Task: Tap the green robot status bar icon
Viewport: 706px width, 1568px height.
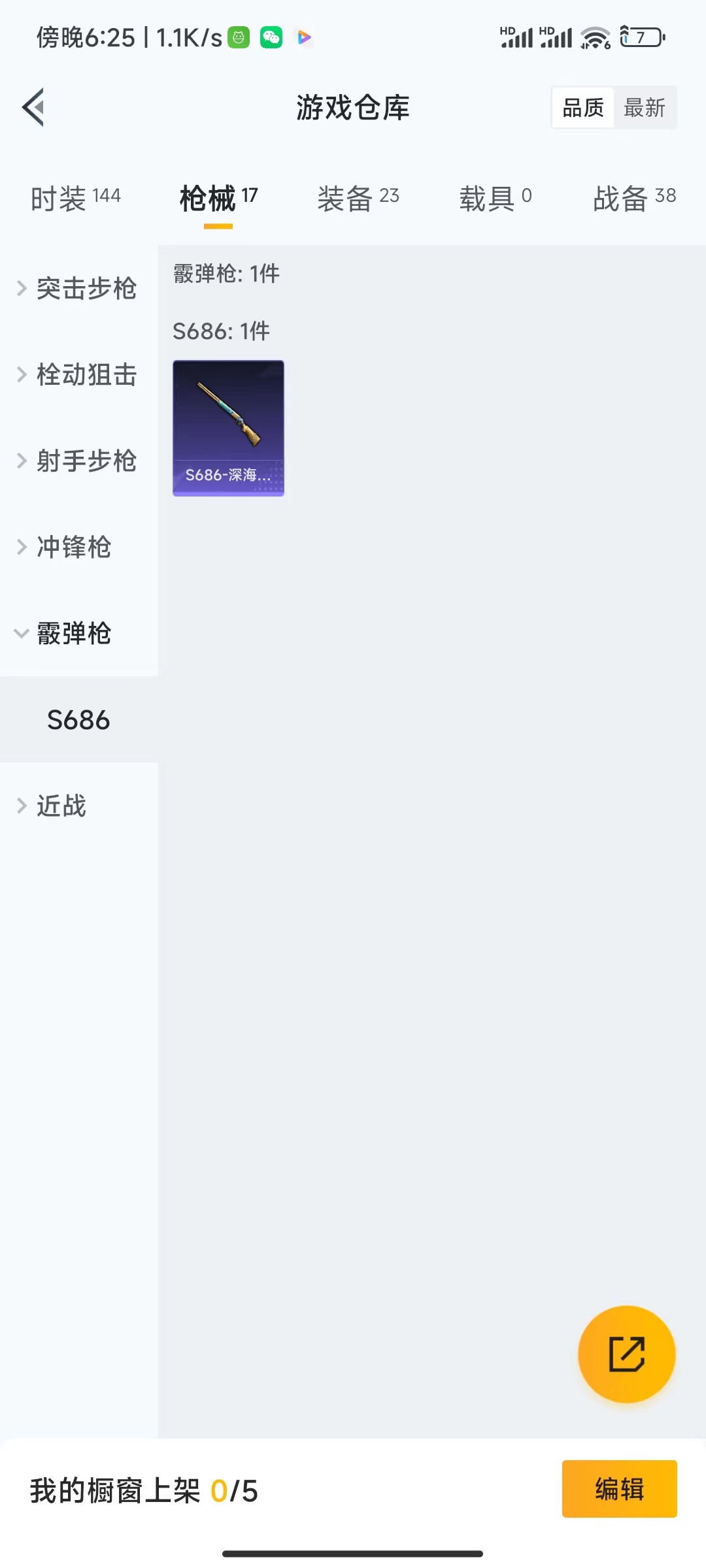Action: 237,37
